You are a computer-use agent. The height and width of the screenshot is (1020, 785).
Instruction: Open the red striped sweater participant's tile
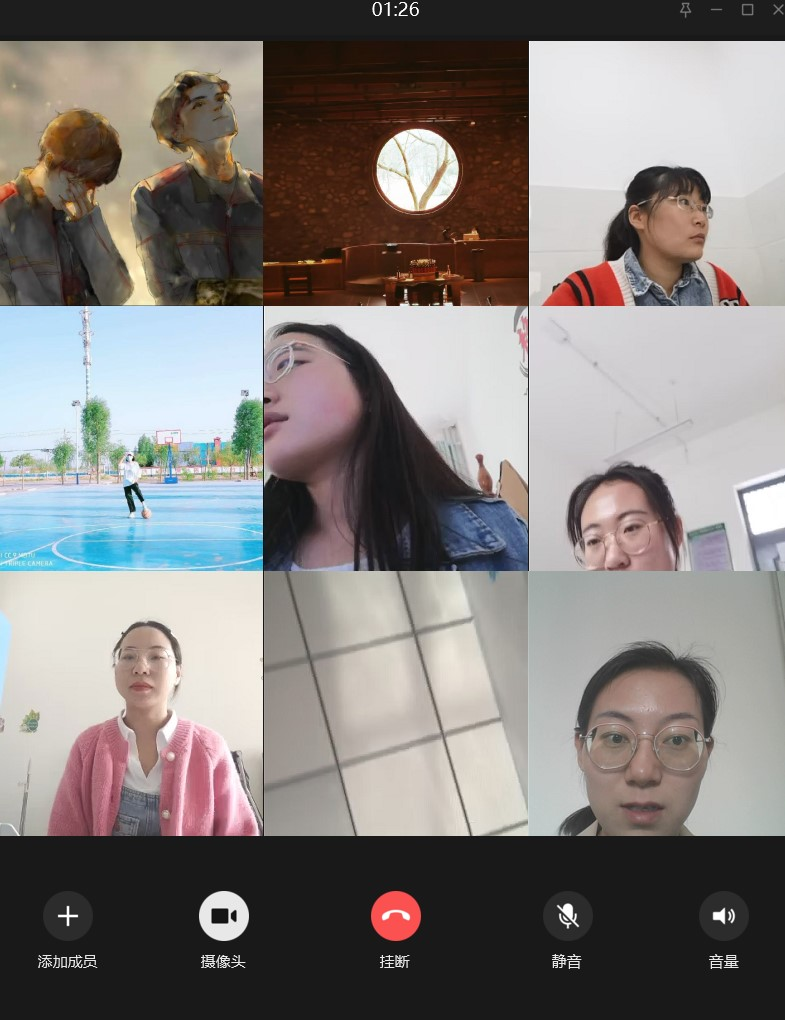click(657, 173)
